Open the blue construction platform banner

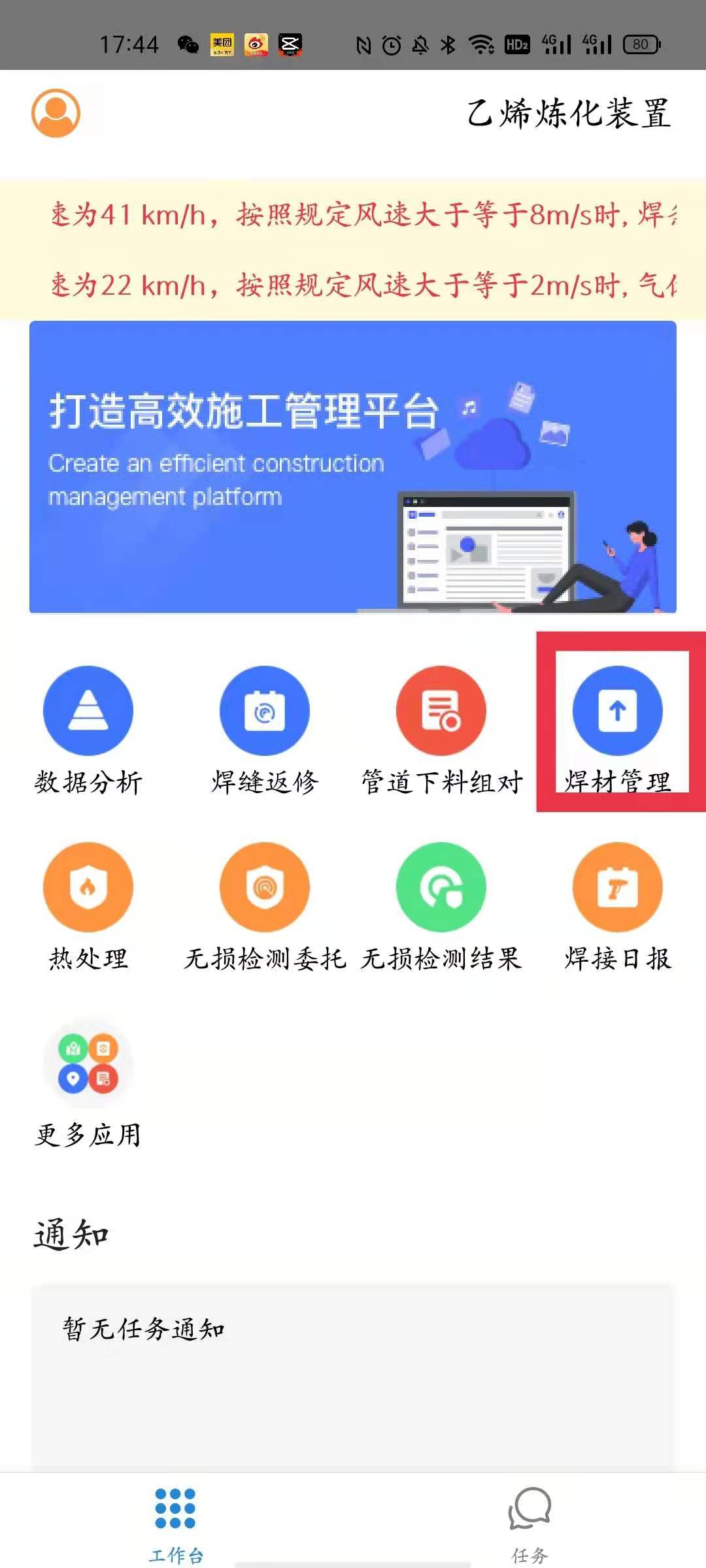[x=353, y=466]
